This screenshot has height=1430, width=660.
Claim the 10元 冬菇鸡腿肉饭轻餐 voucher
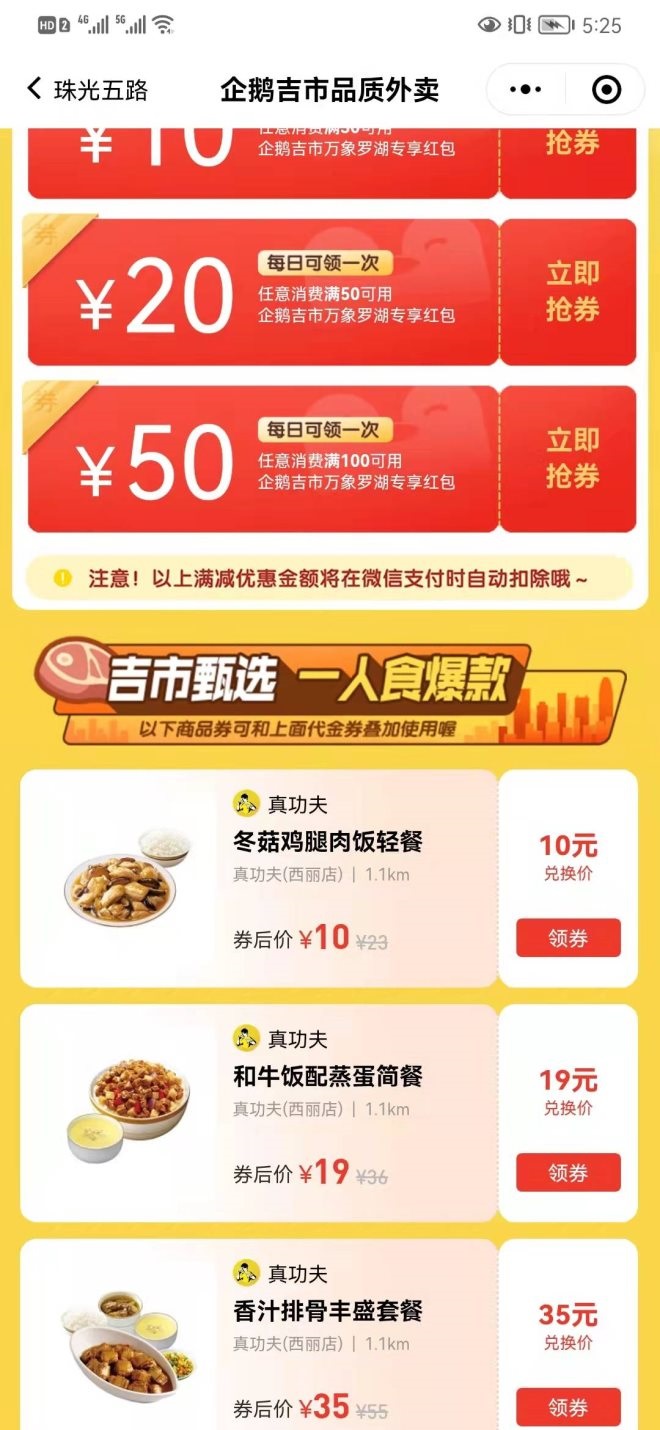[x=568, y=938]
